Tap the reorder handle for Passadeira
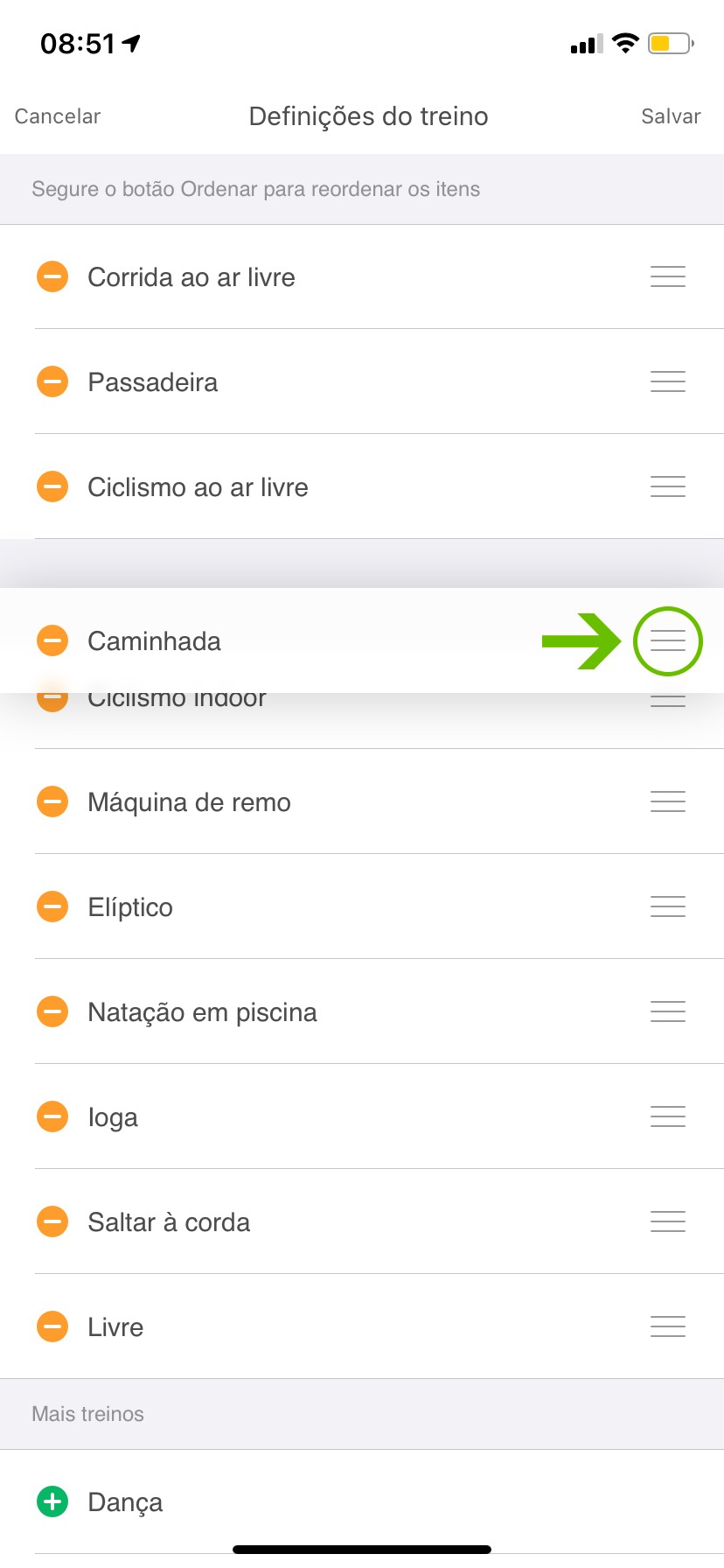 (x=668, y=382)
